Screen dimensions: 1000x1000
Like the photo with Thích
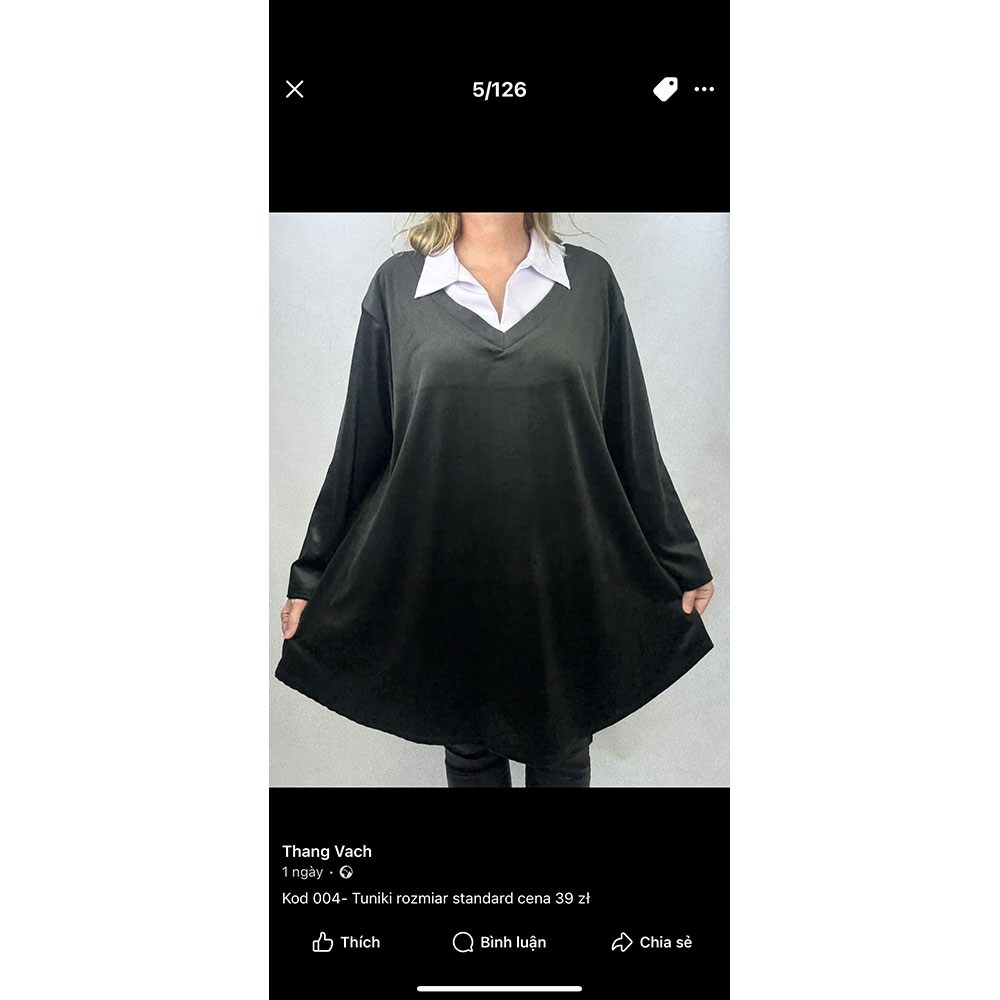[x=346, y=942]
